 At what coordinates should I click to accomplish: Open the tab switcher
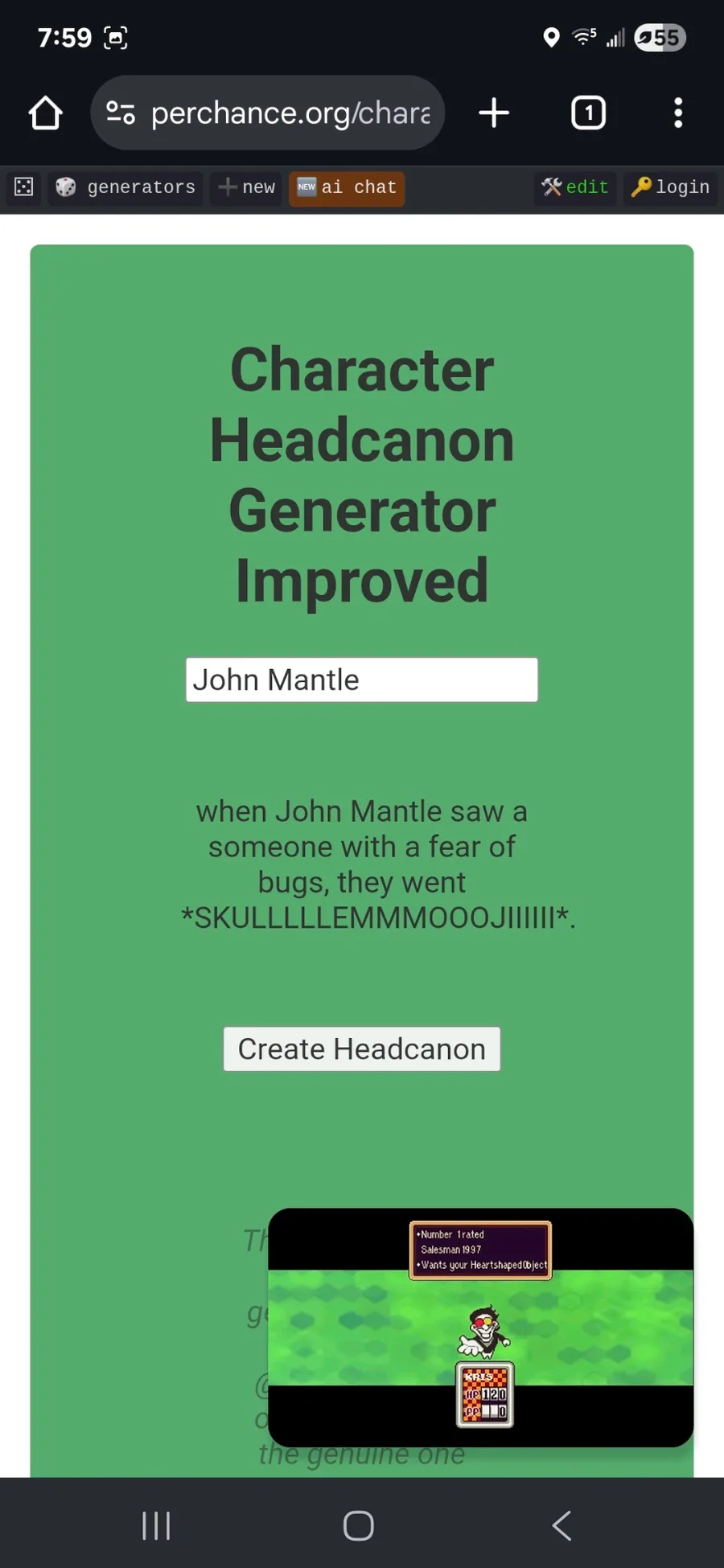tap(588, 113)
